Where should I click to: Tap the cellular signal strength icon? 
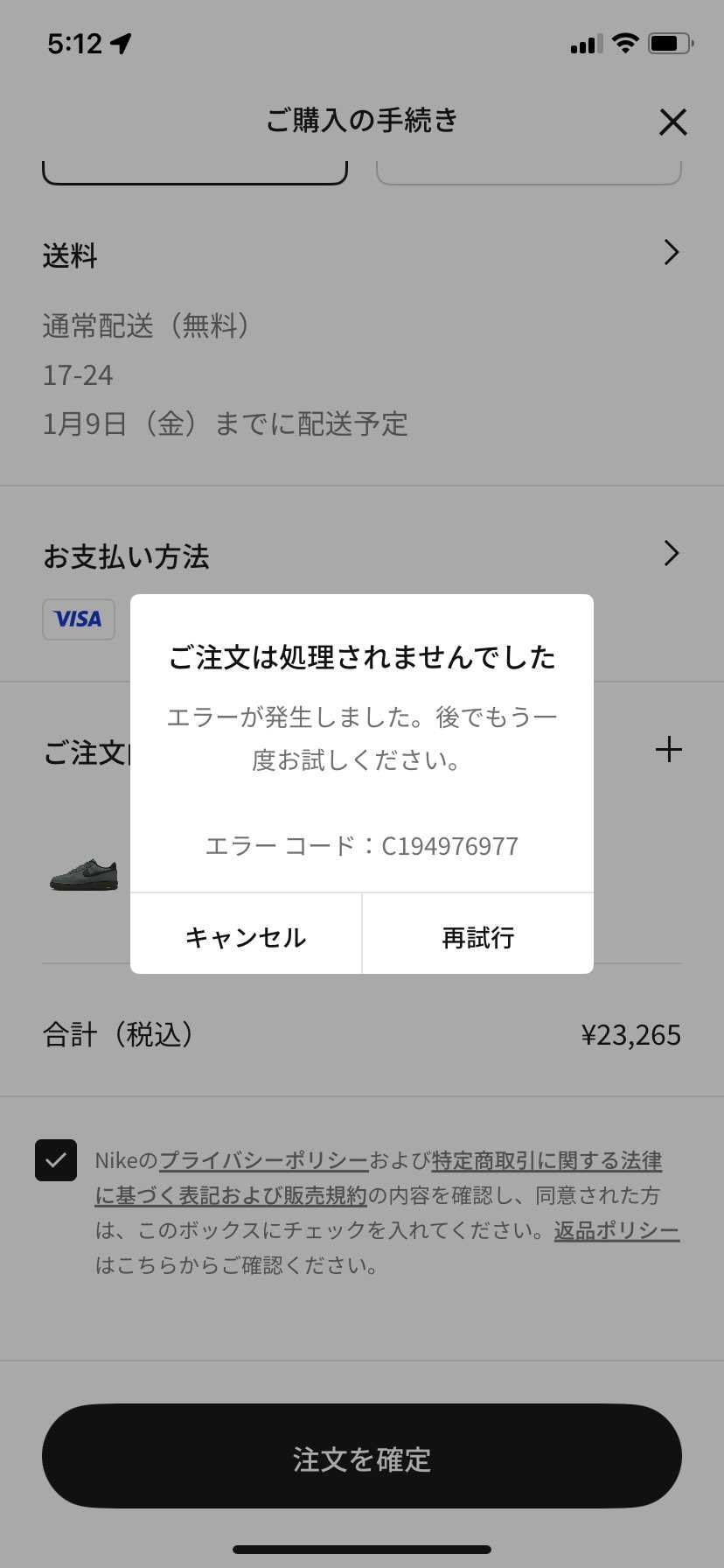(x=586, y=42)
